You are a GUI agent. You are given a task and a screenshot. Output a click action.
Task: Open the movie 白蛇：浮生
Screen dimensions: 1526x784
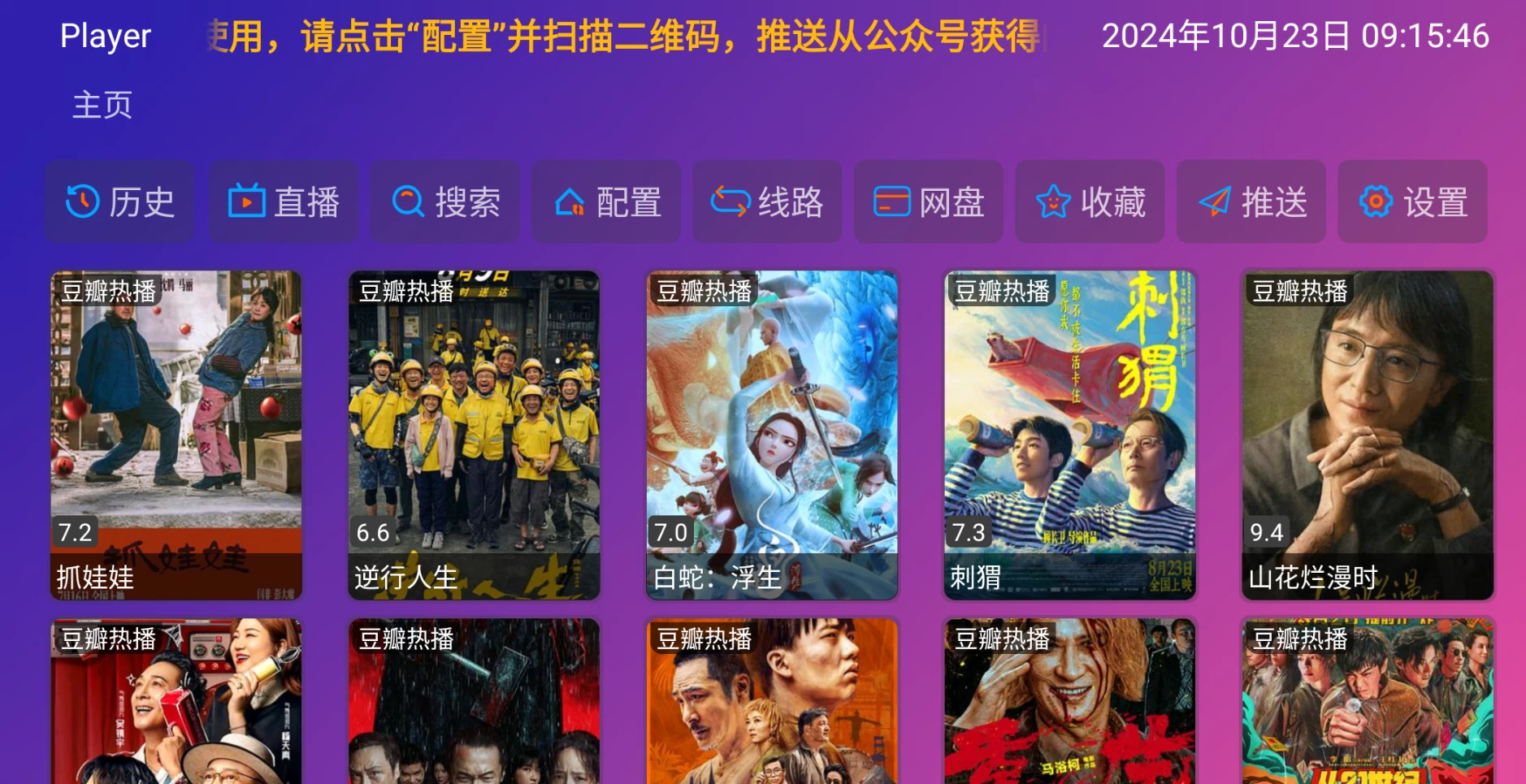pyautogui.click(x=772, y=435)
